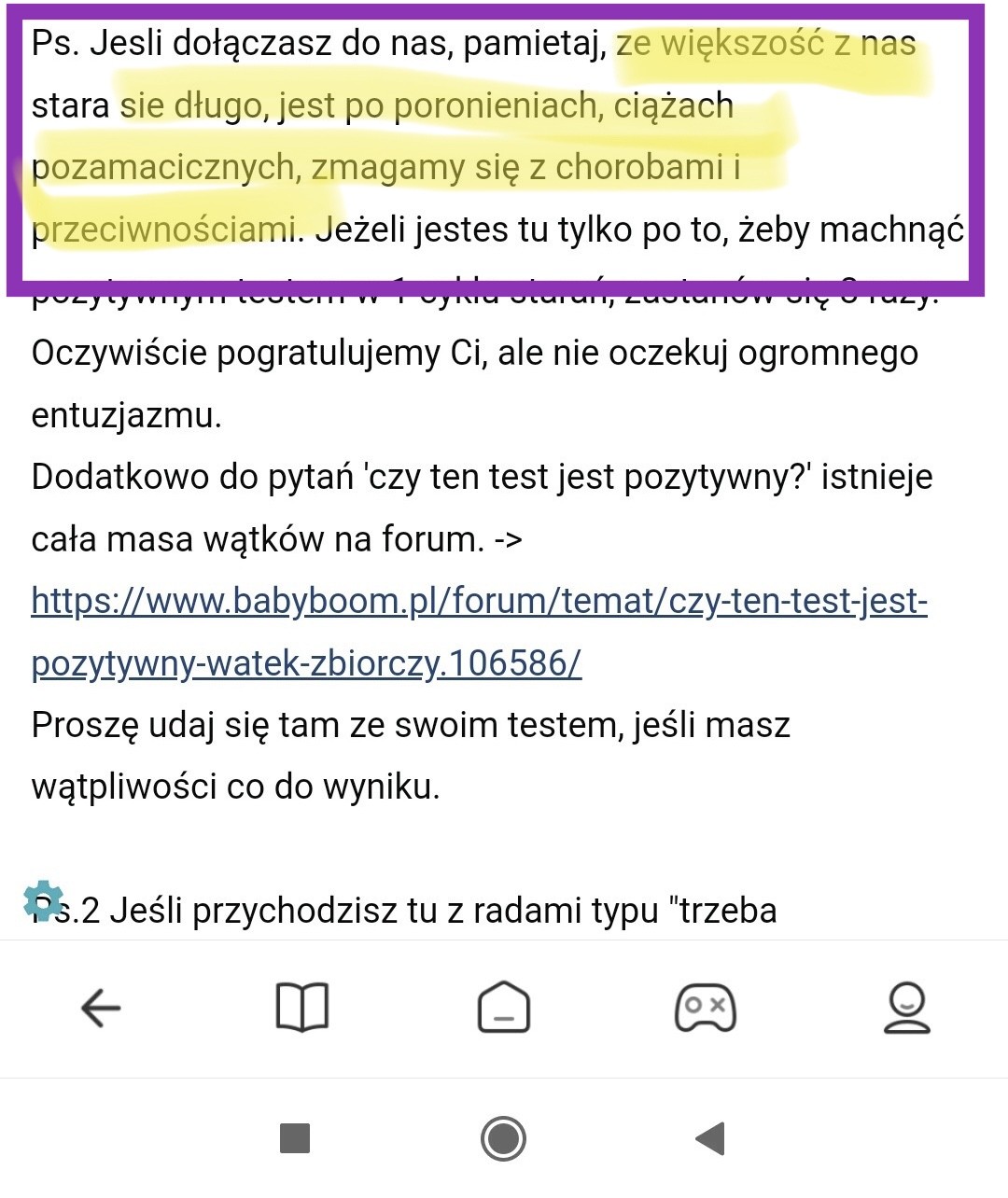
Task: Tap the settings gear icon
Action: (x=42, y=900)
